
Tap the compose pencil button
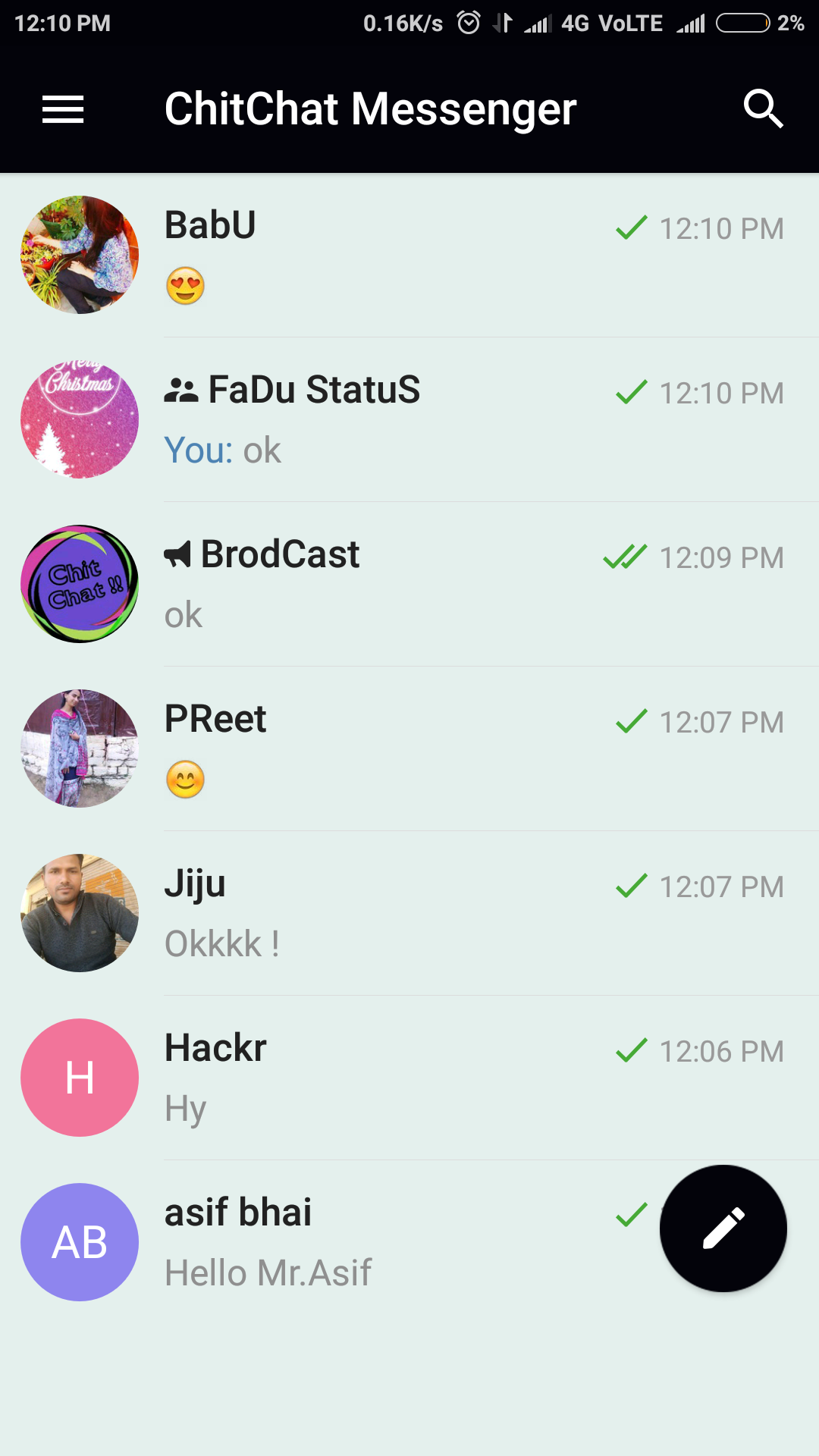coord(723,1228)
